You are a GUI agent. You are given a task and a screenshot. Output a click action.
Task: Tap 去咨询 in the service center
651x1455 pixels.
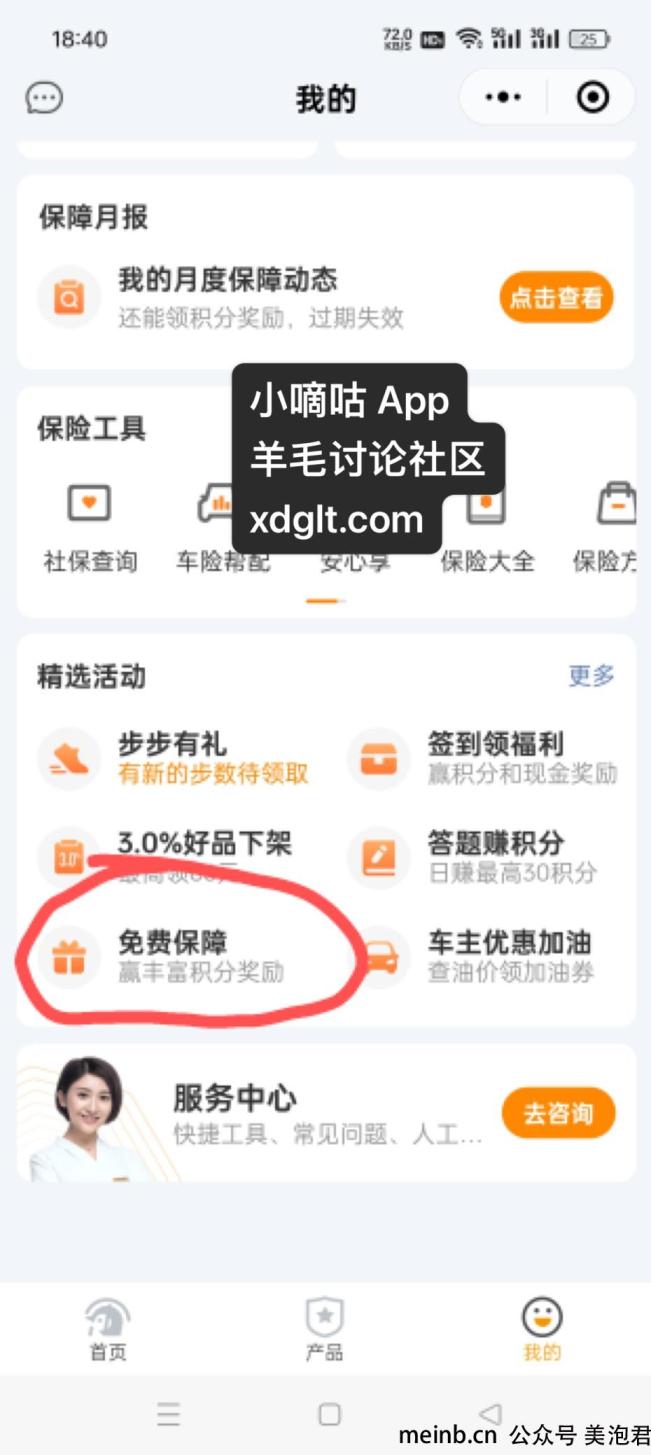[x=558, y=1113]
